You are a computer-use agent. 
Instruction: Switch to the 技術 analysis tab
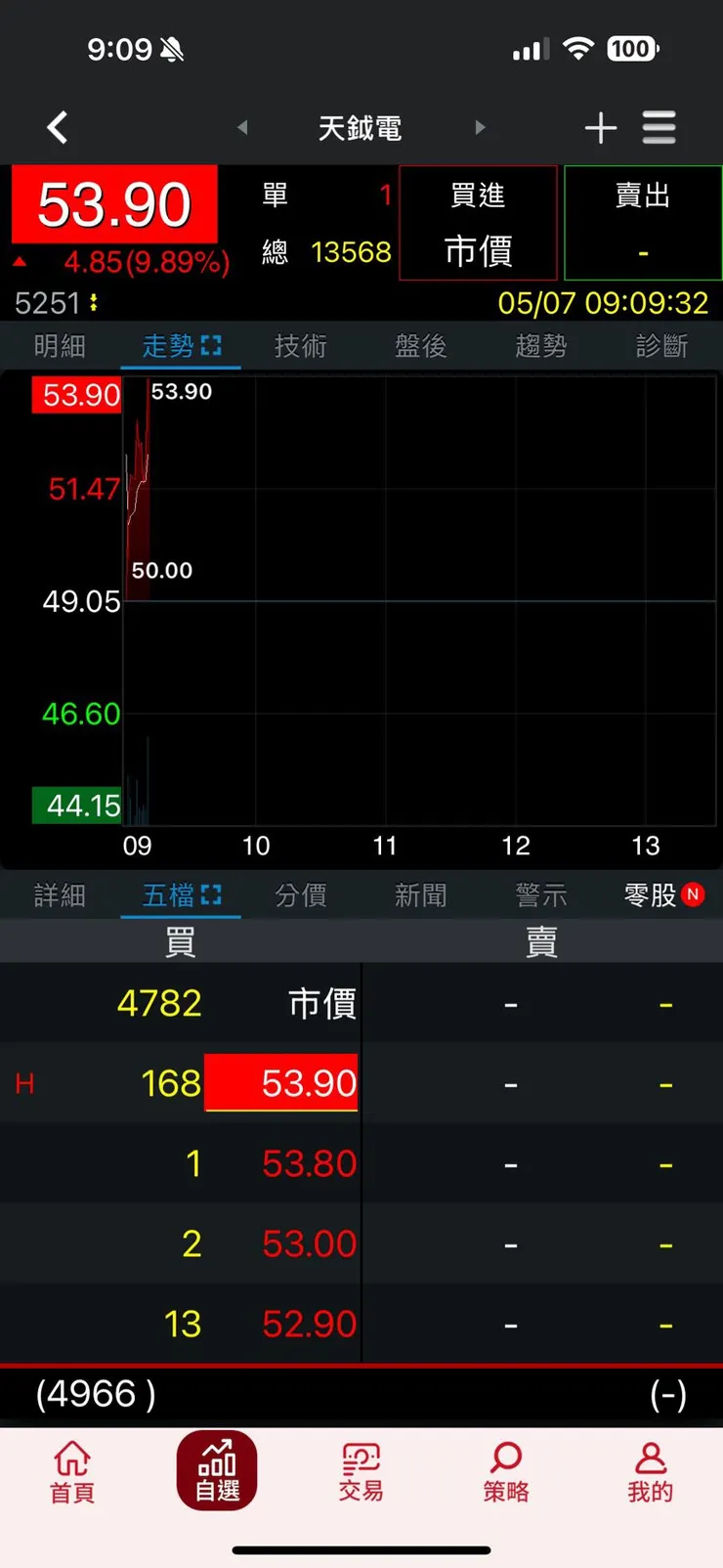pos(300,345)
